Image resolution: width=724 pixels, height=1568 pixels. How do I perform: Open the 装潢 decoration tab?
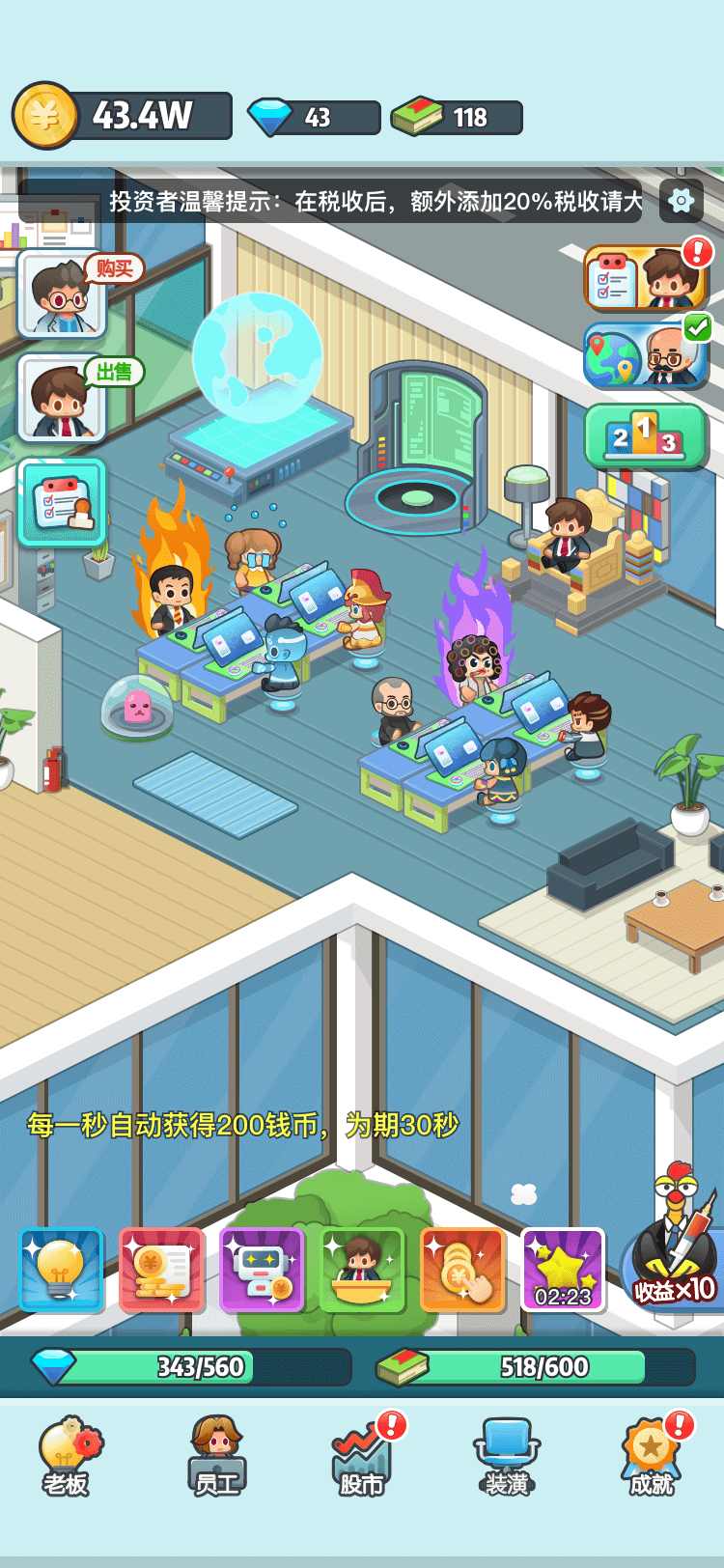coord(507,1456)
